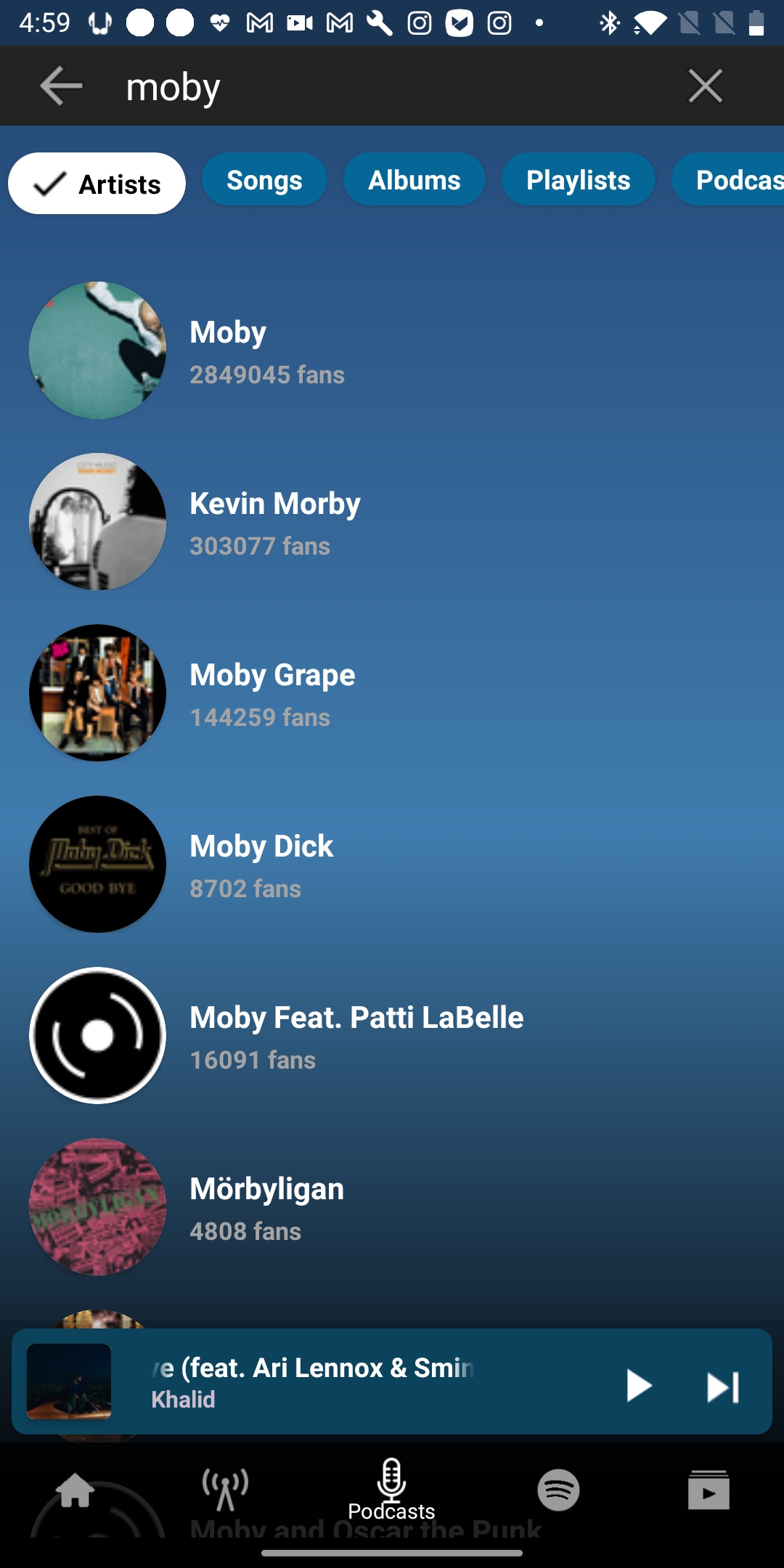Filter results by Songs
The image size is (784, 1568).
264,180
